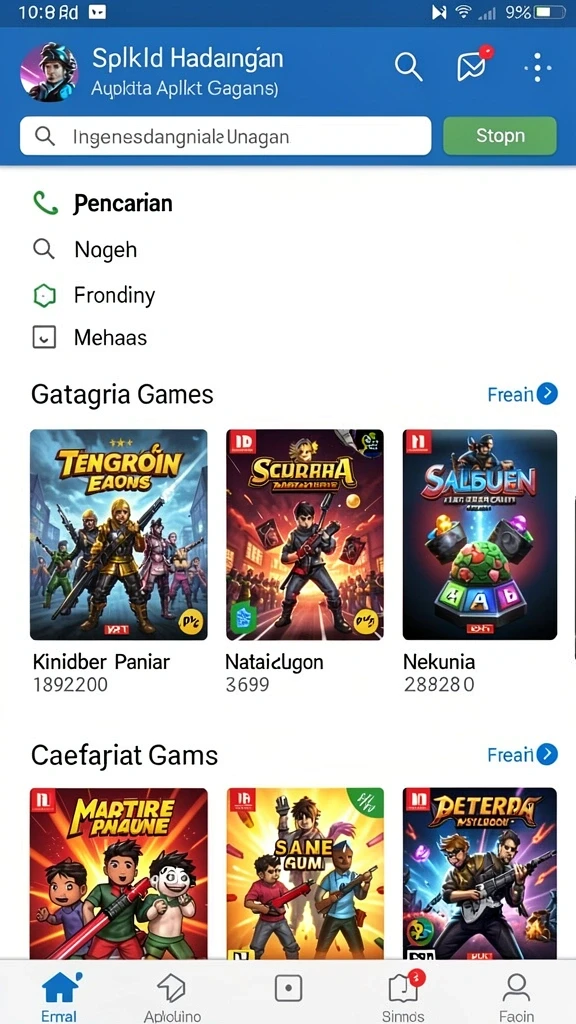The image size is (576, 1024).
Task: Focus the Ingenesdangnials Unagan search field
Action: [x=225, y=136]
